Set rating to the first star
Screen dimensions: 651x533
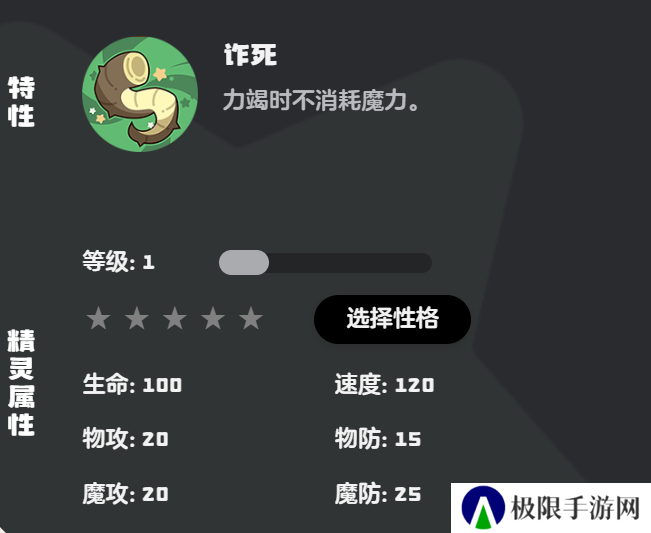tap(98, 319)
